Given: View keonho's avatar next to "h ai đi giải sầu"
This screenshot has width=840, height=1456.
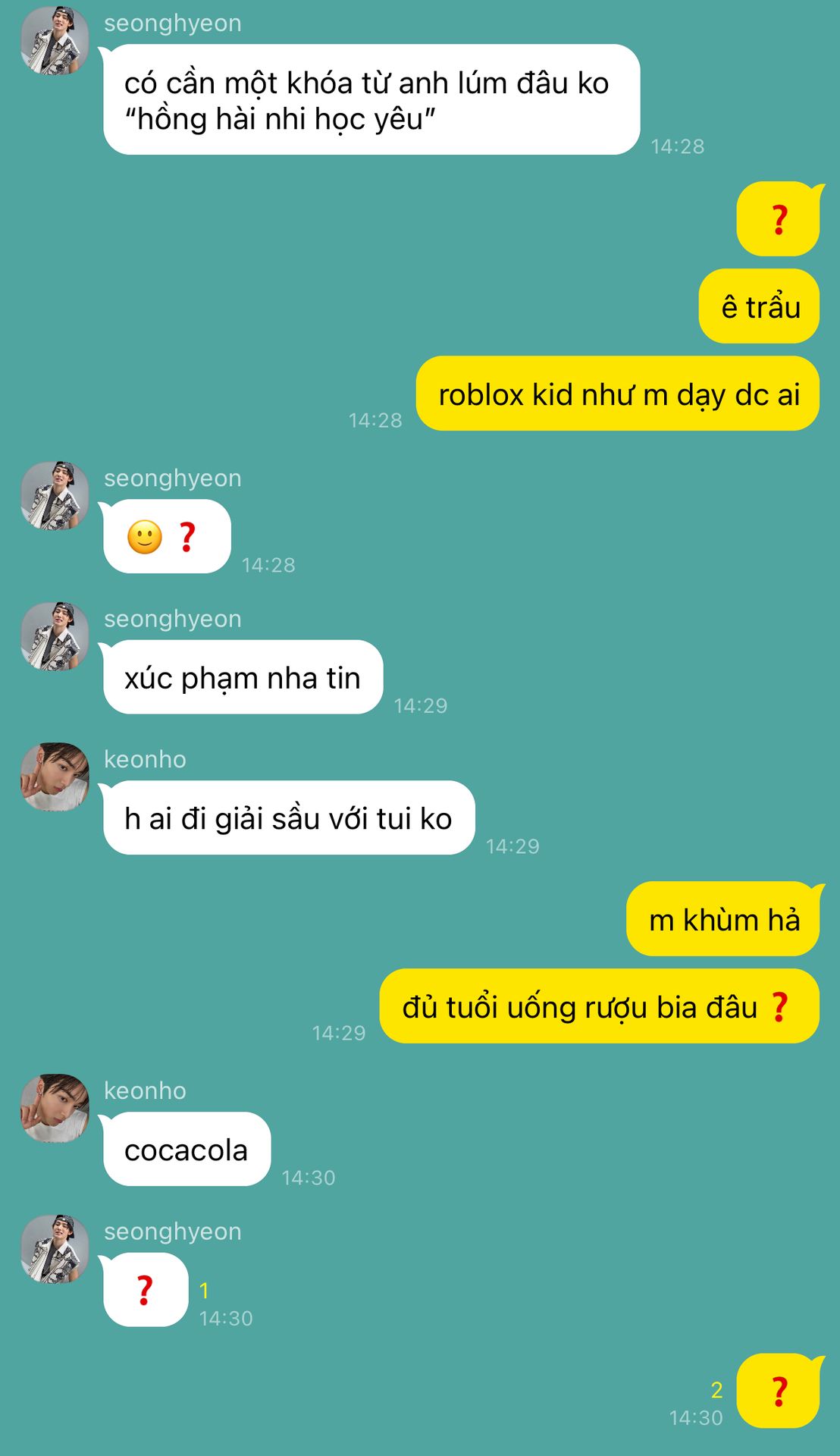Looking at the screenshot, I should tap(55, 777).
